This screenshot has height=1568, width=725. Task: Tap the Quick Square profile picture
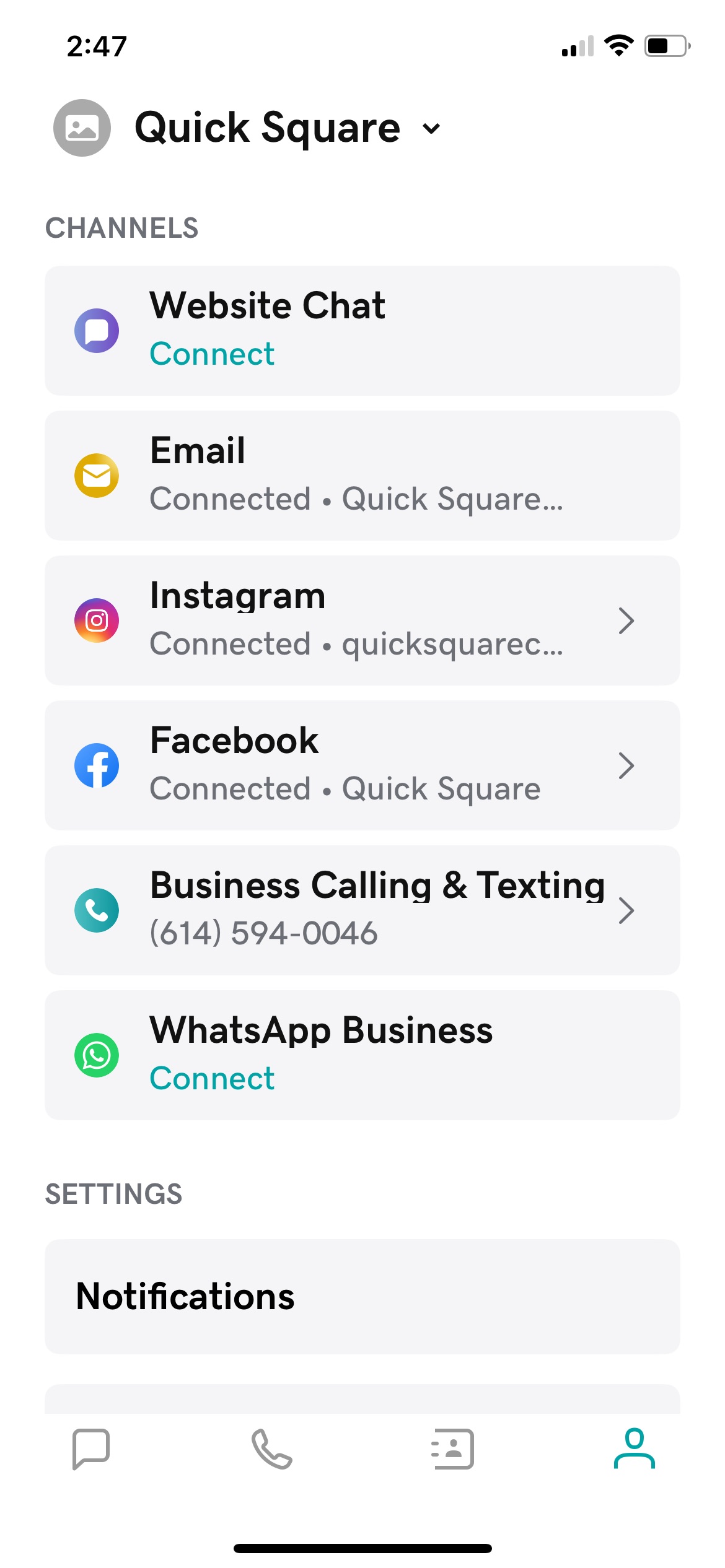(82, 128)
